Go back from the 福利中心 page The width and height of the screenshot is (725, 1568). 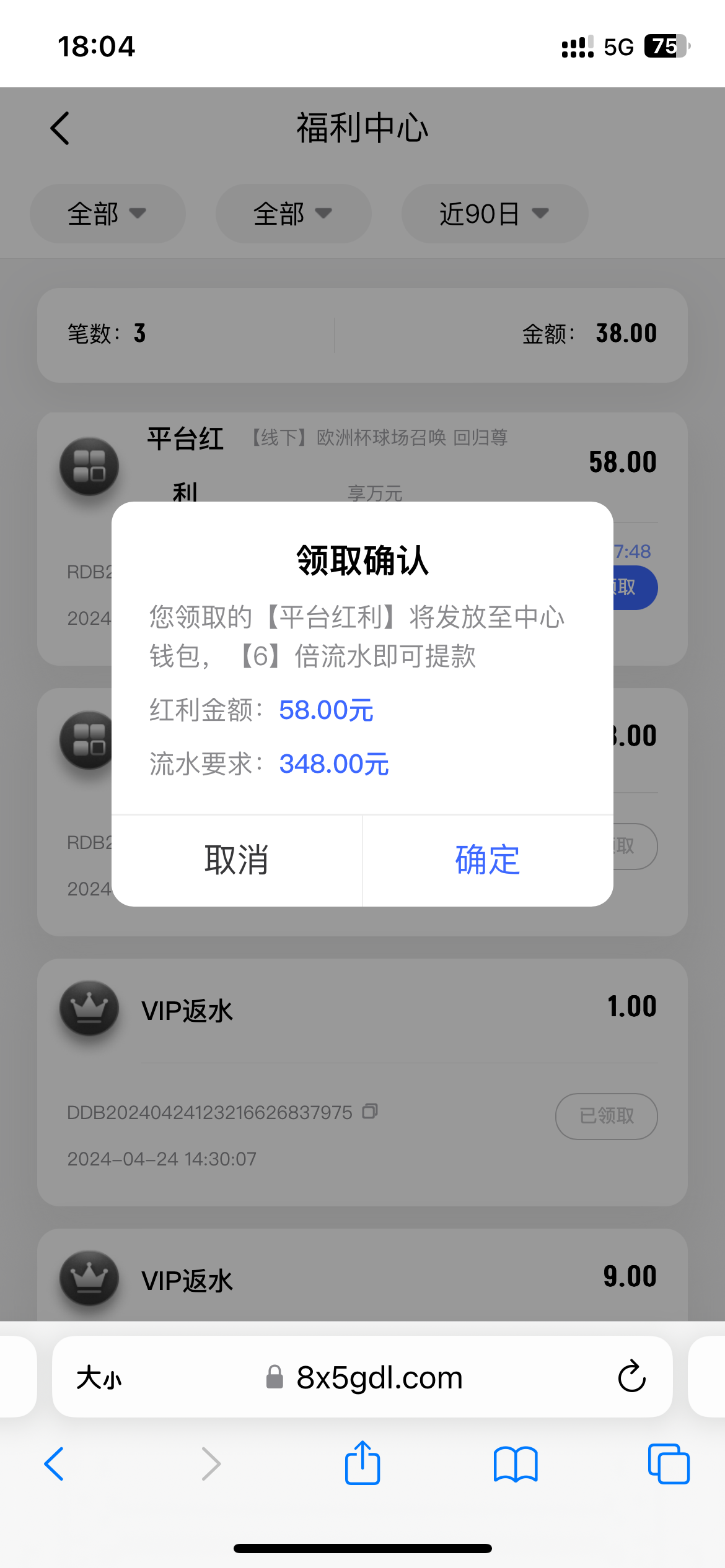(x=60, y=128)
